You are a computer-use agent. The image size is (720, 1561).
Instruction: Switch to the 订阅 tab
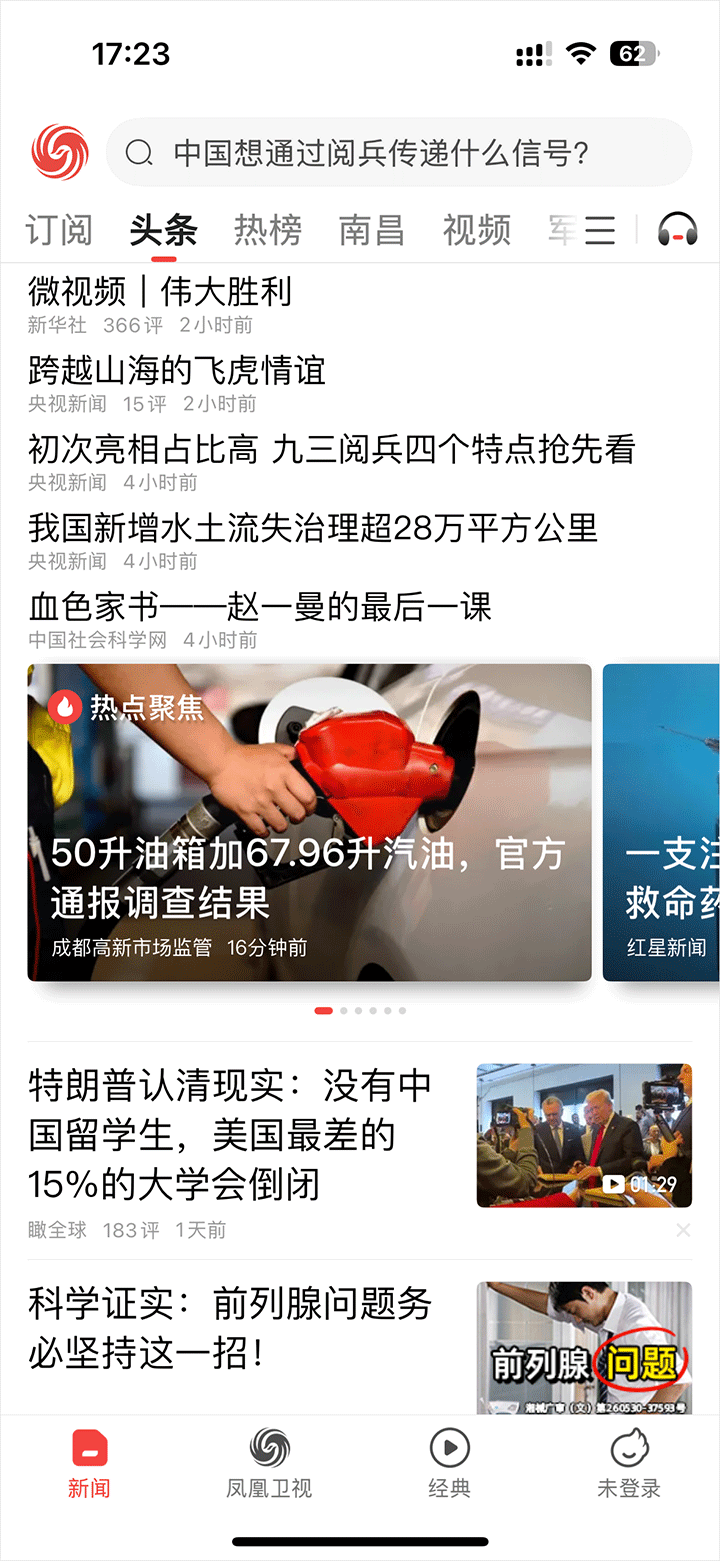tap(59, 230)
